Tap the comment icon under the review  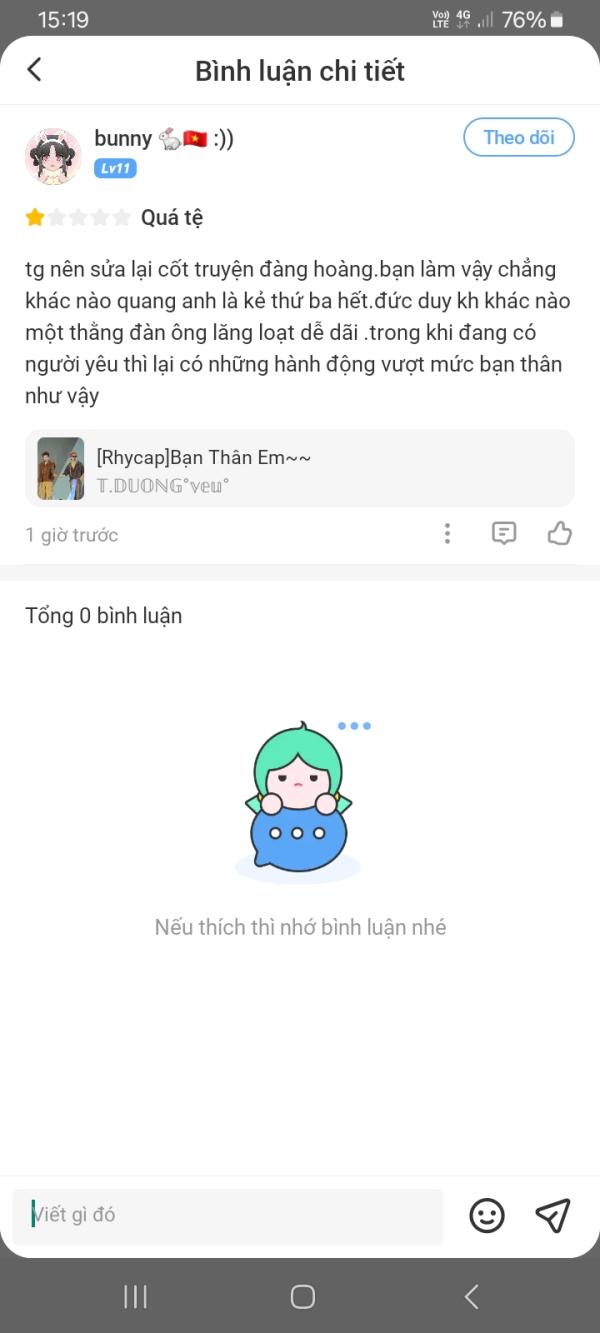click(x=504, y=534)
